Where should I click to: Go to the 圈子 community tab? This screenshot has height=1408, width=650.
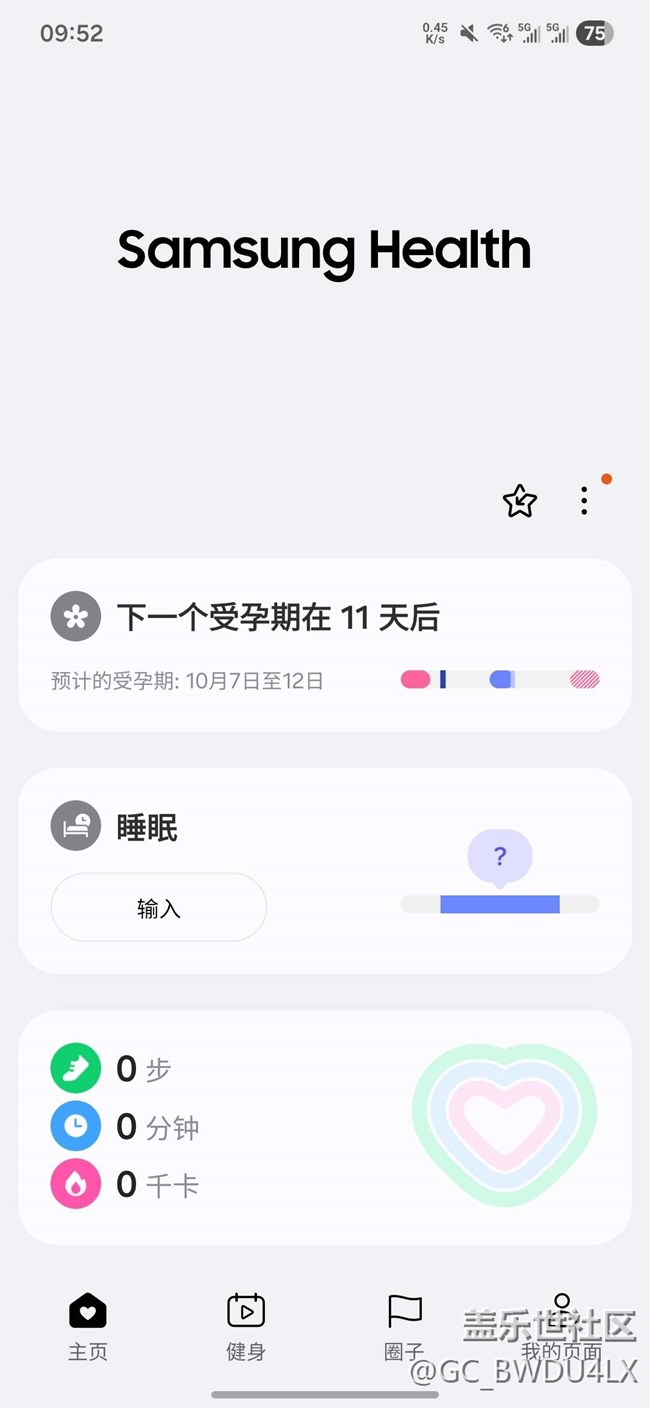click(x=404, y=1326)
